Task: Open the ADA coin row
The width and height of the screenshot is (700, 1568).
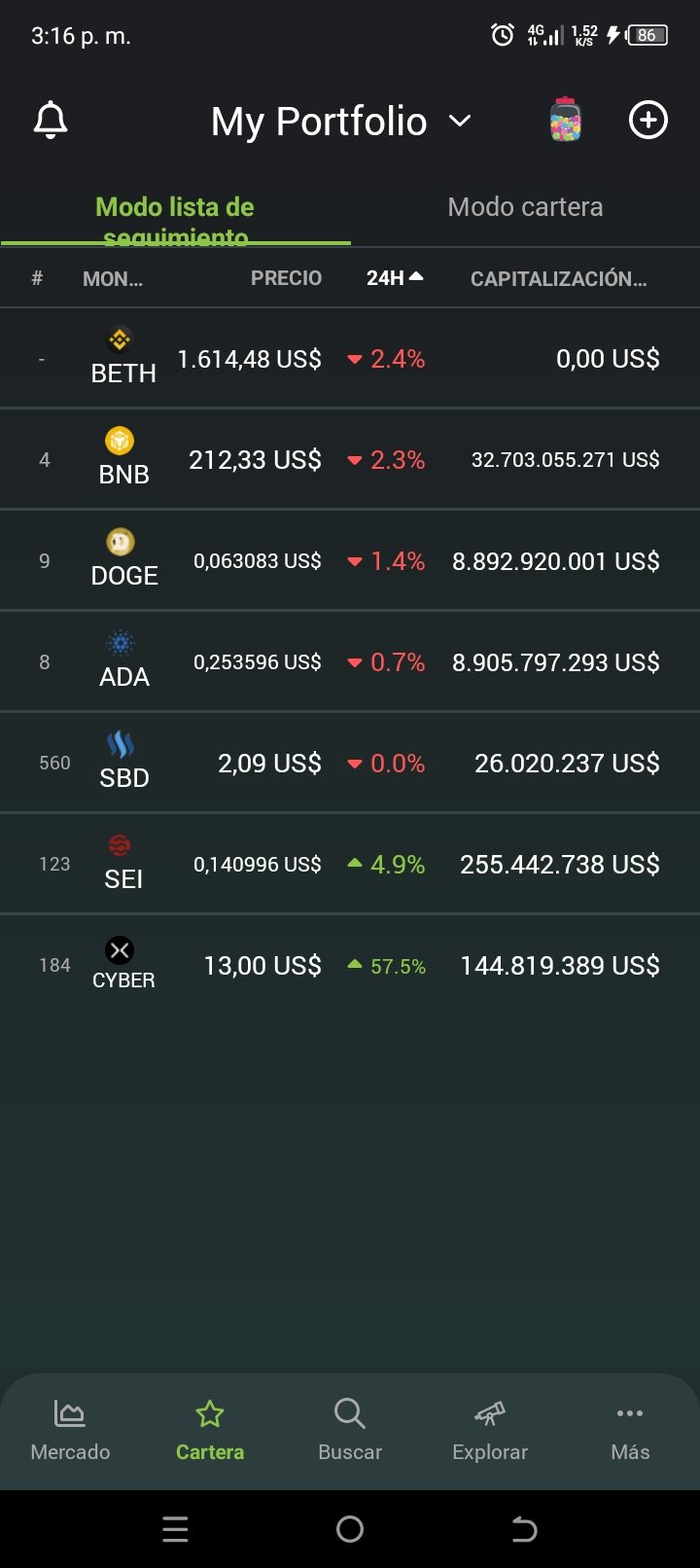Action: tap(350, 662)
